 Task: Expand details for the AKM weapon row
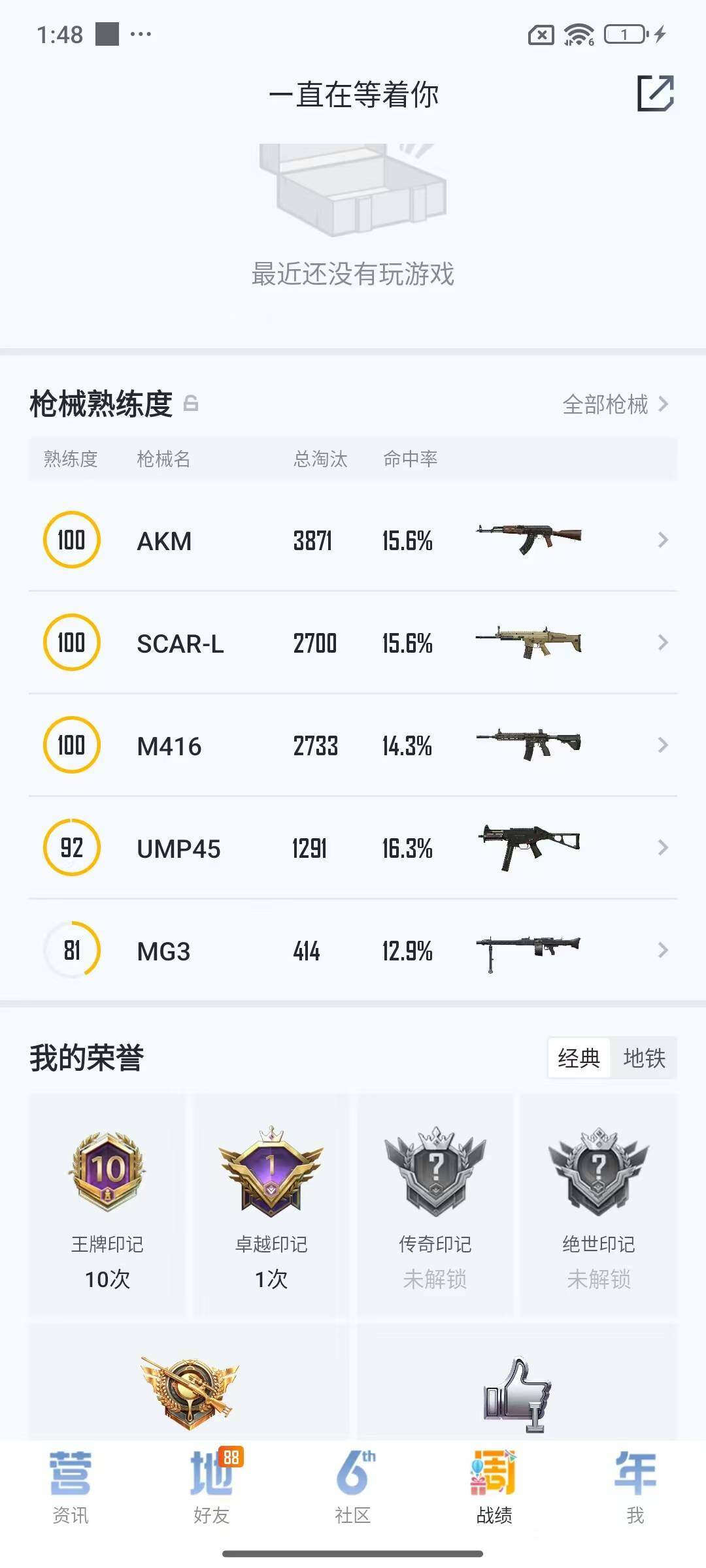point(664,540)
